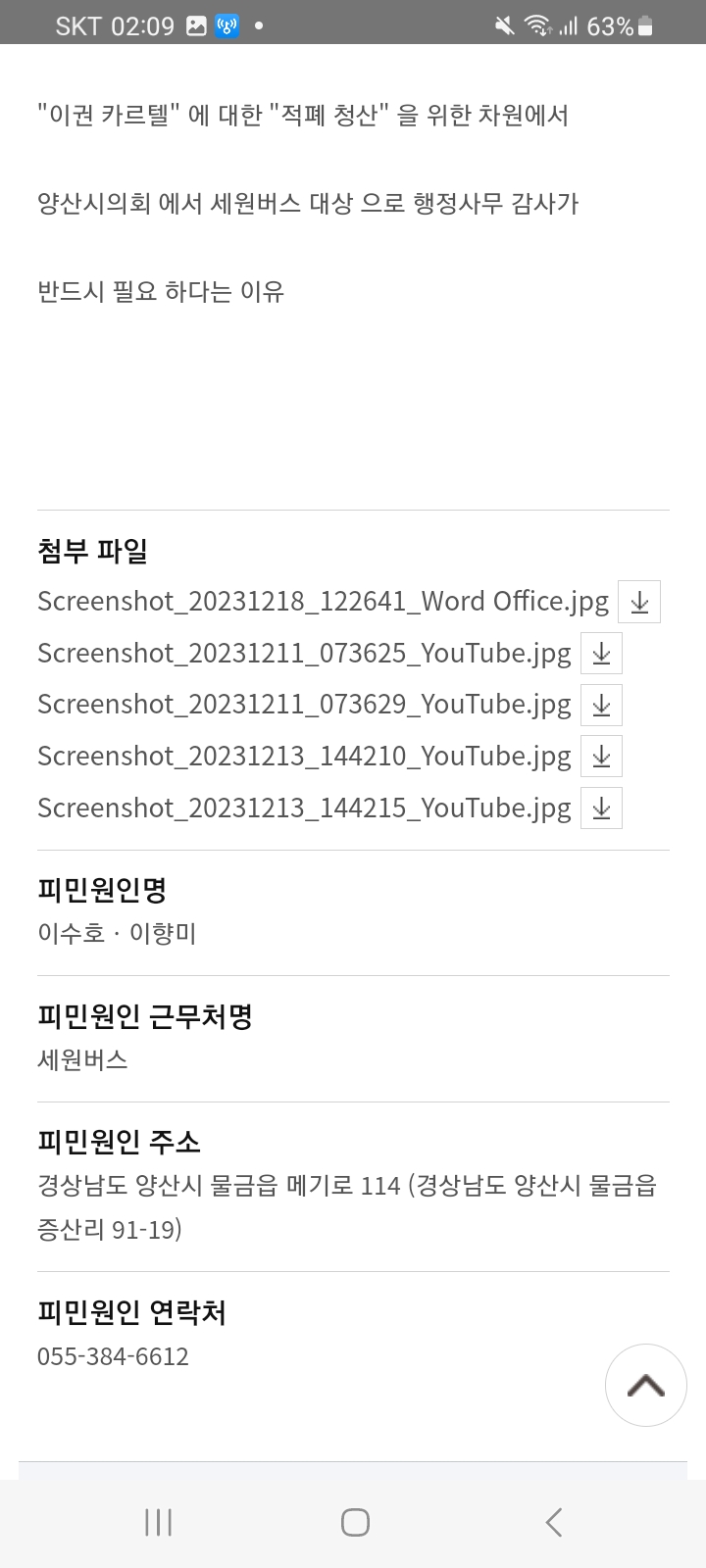Image resolution: width=706 pixels, height=1568 pixels.
Task: Open recent apps from navigation bar
Action: [x=158, y=1522]
